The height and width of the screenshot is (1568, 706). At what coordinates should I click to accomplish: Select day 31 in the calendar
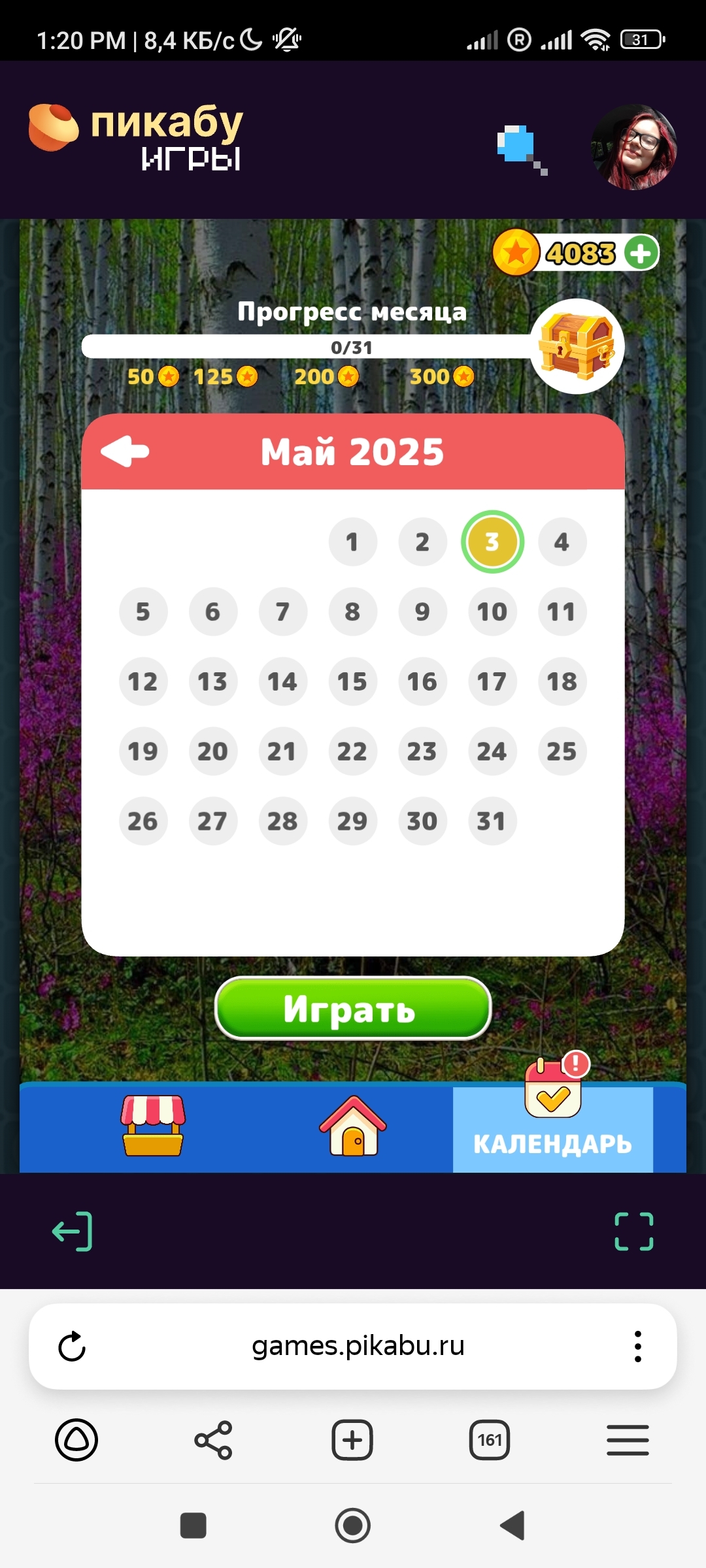(492, 821)
